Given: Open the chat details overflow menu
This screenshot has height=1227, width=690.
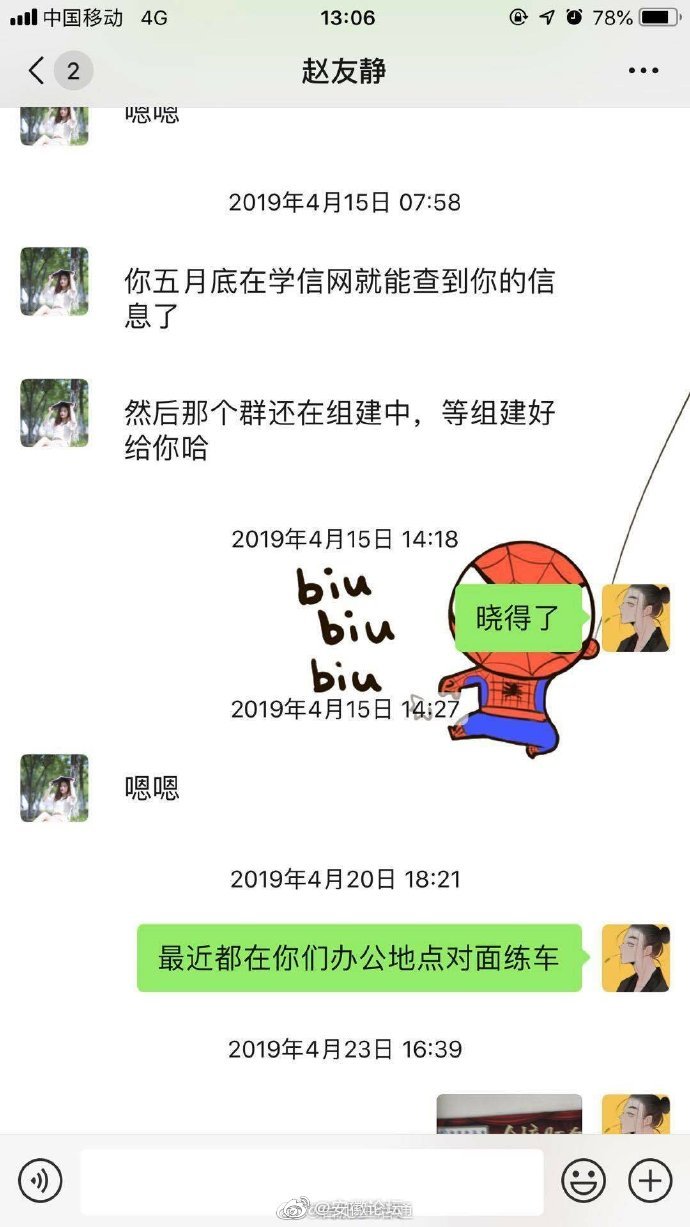Looking at the screenshot, I should click(643, 71).
